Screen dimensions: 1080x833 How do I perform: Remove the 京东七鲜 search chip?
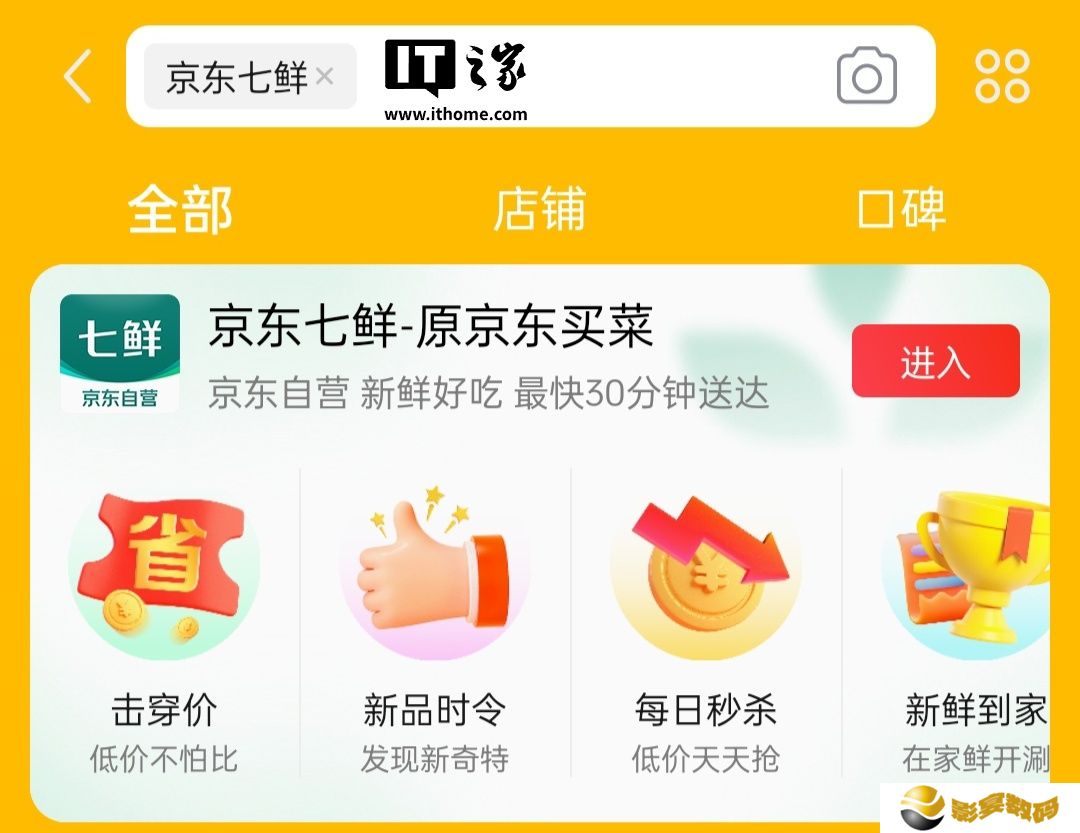coord(325,76)
